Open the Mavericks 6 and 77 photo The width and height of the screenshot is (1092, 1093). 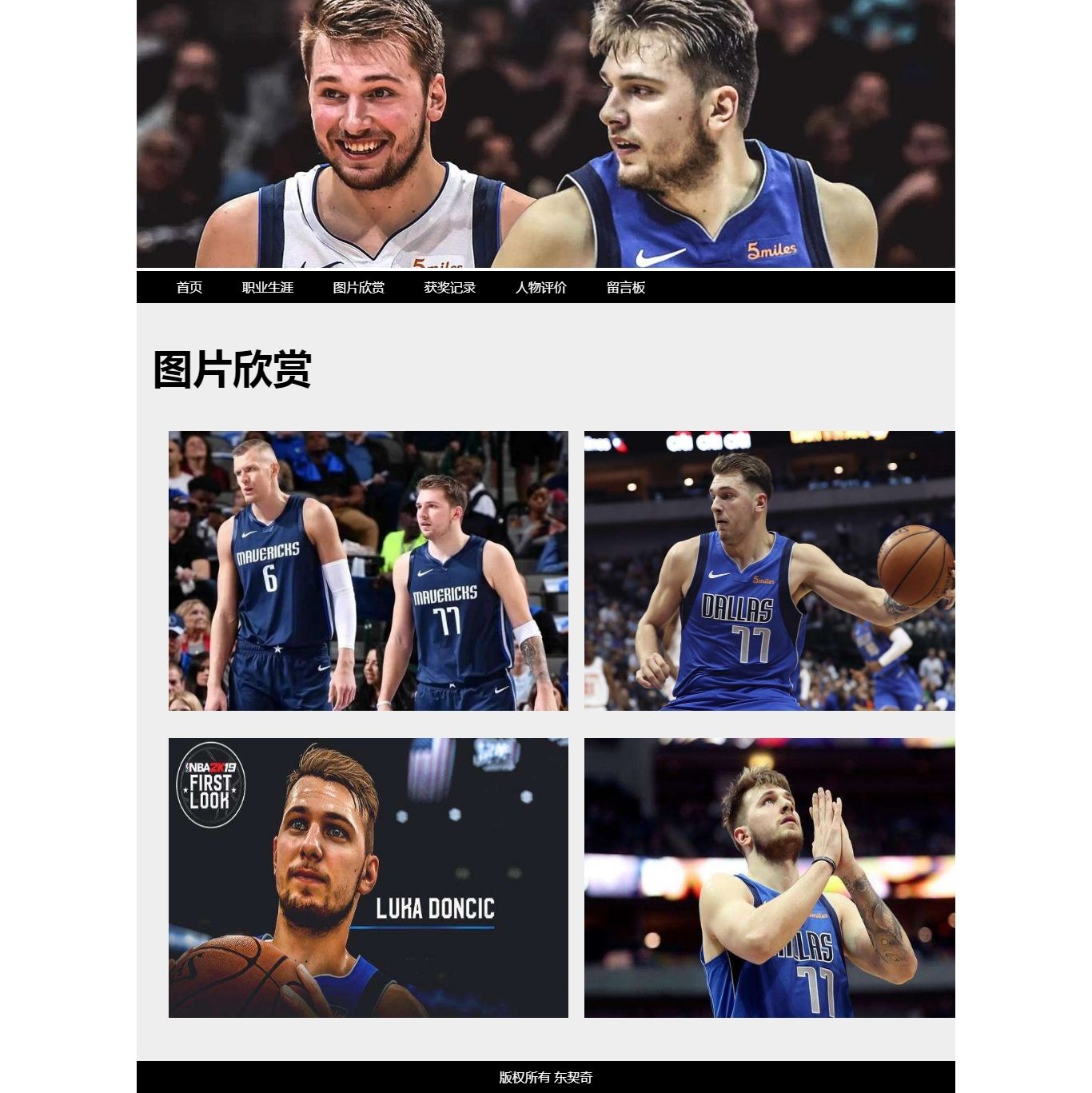(x=368, y=571)
